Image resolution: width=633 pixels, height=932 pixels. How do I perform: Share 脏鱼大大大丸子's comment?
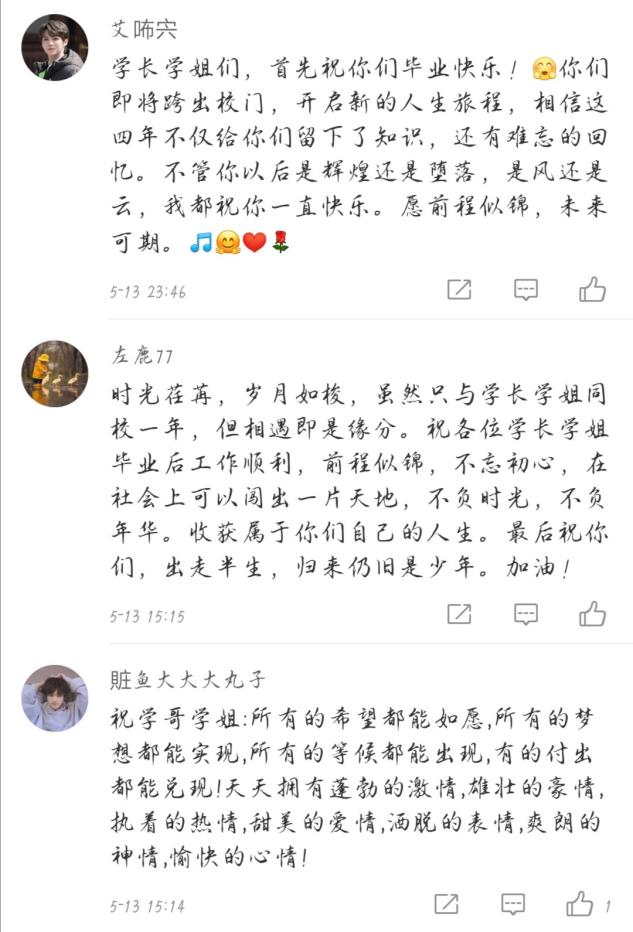pyautogui.click(x=446, y=904)
